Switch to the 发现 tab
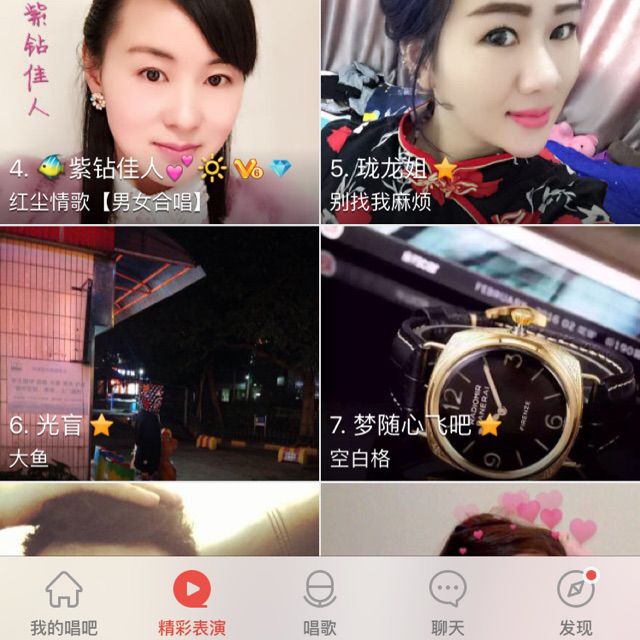Screen dimensions: 640x640 (x=576, y=602)
